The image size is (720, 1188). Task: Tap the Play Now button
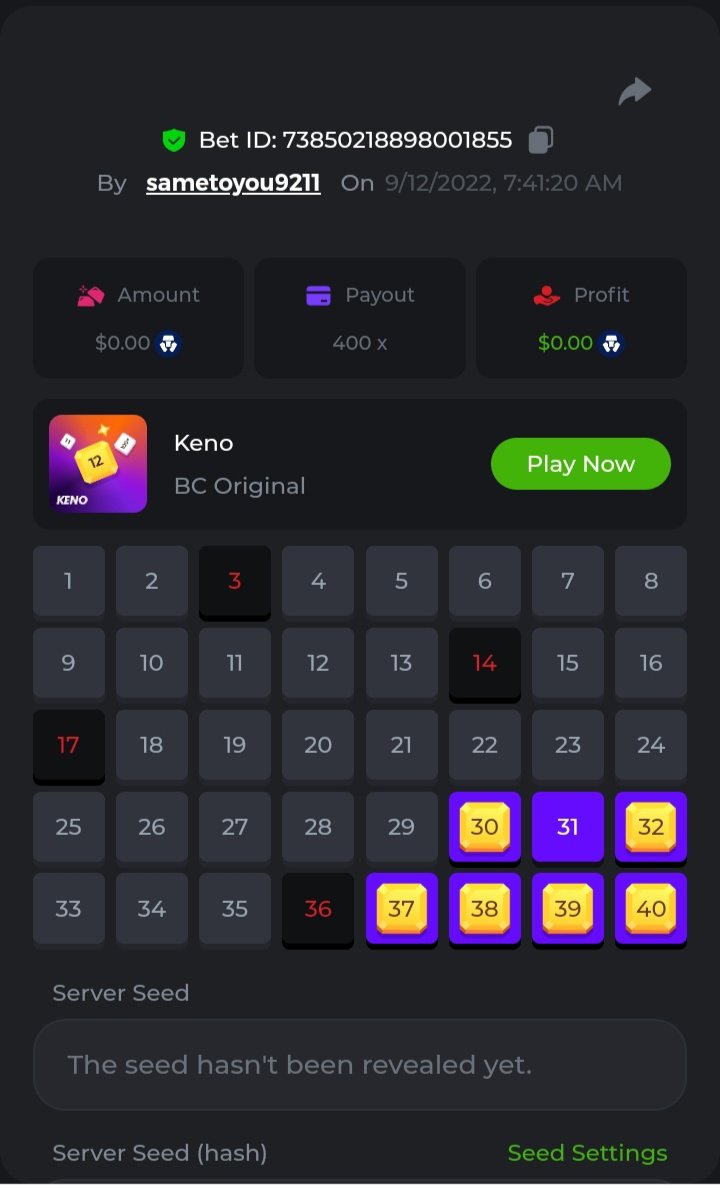(x=580, y=464)
